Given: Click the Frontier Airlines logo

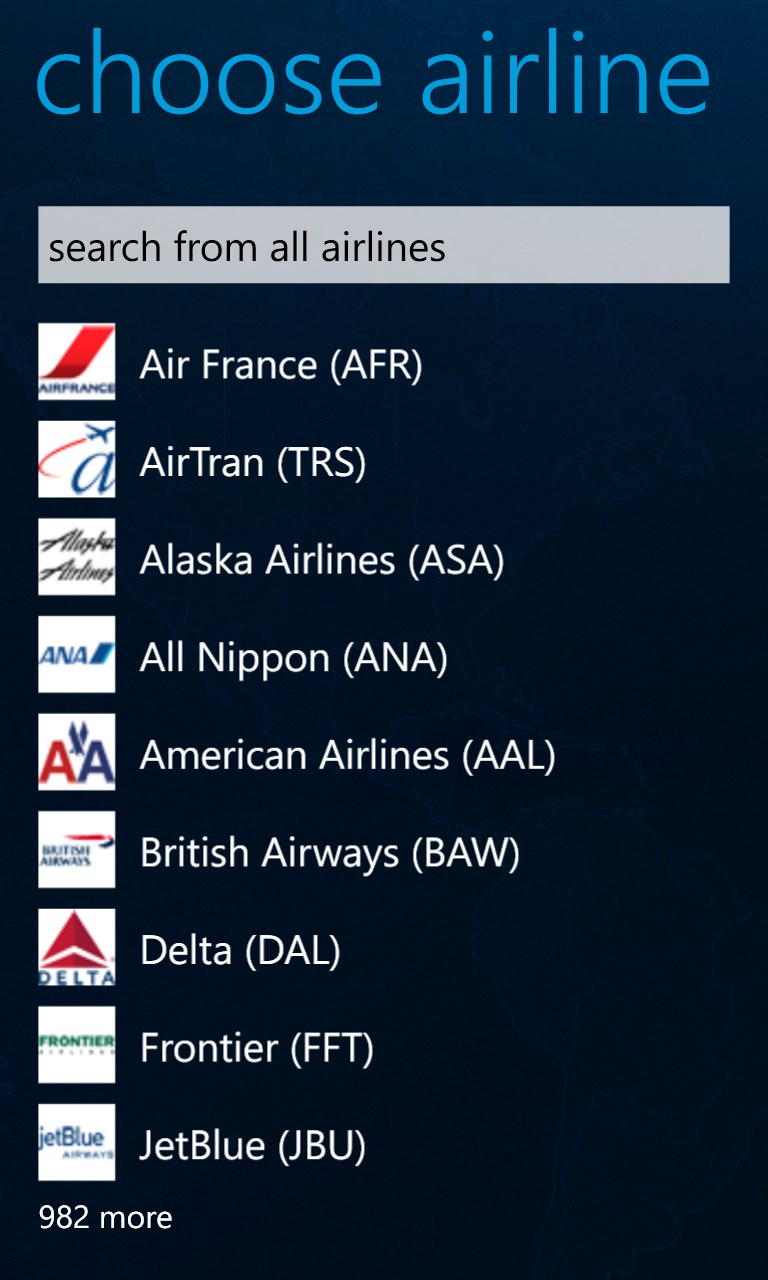Looking at the screenshot, I should coord(76,1046).
